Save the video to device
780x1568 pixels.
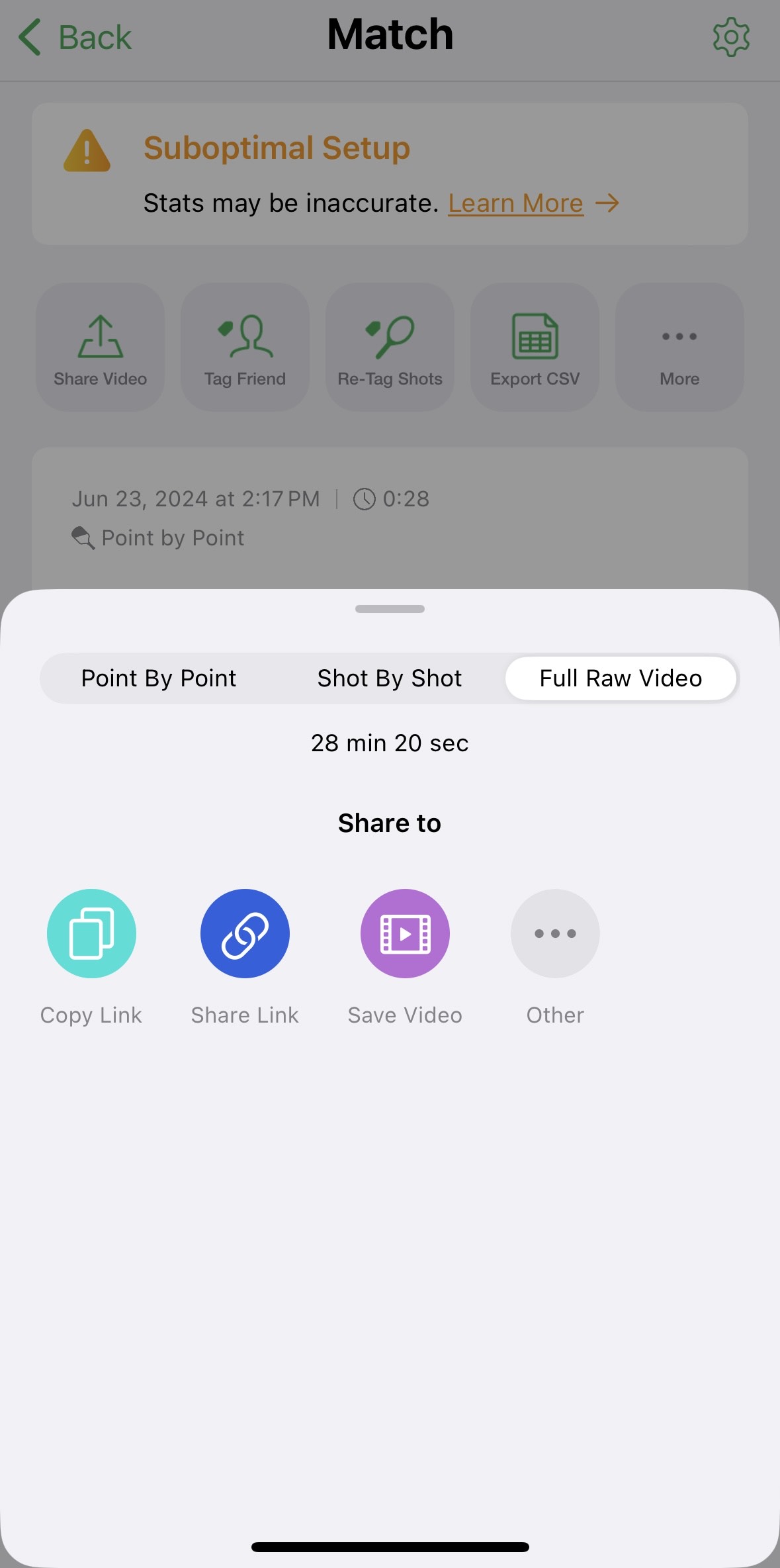pyautogui.click(x=405, y=933)
